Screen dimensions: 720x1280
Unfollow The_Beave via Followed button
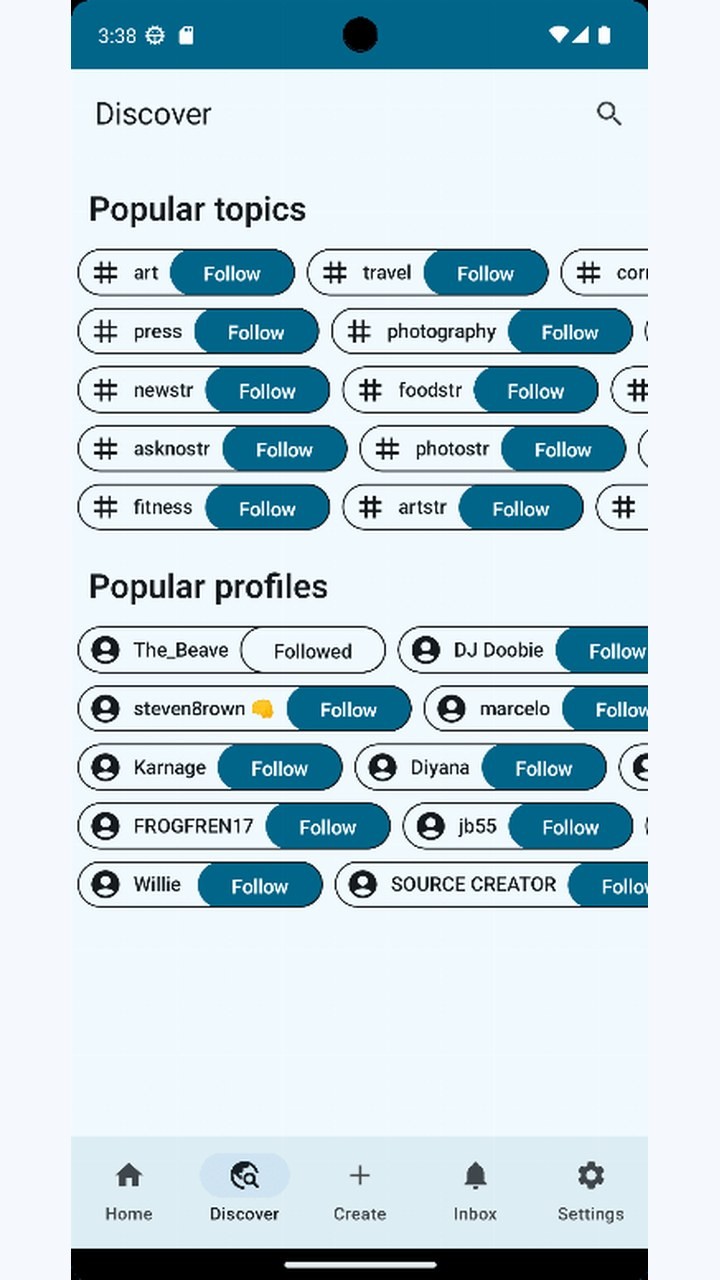[313, 651]
